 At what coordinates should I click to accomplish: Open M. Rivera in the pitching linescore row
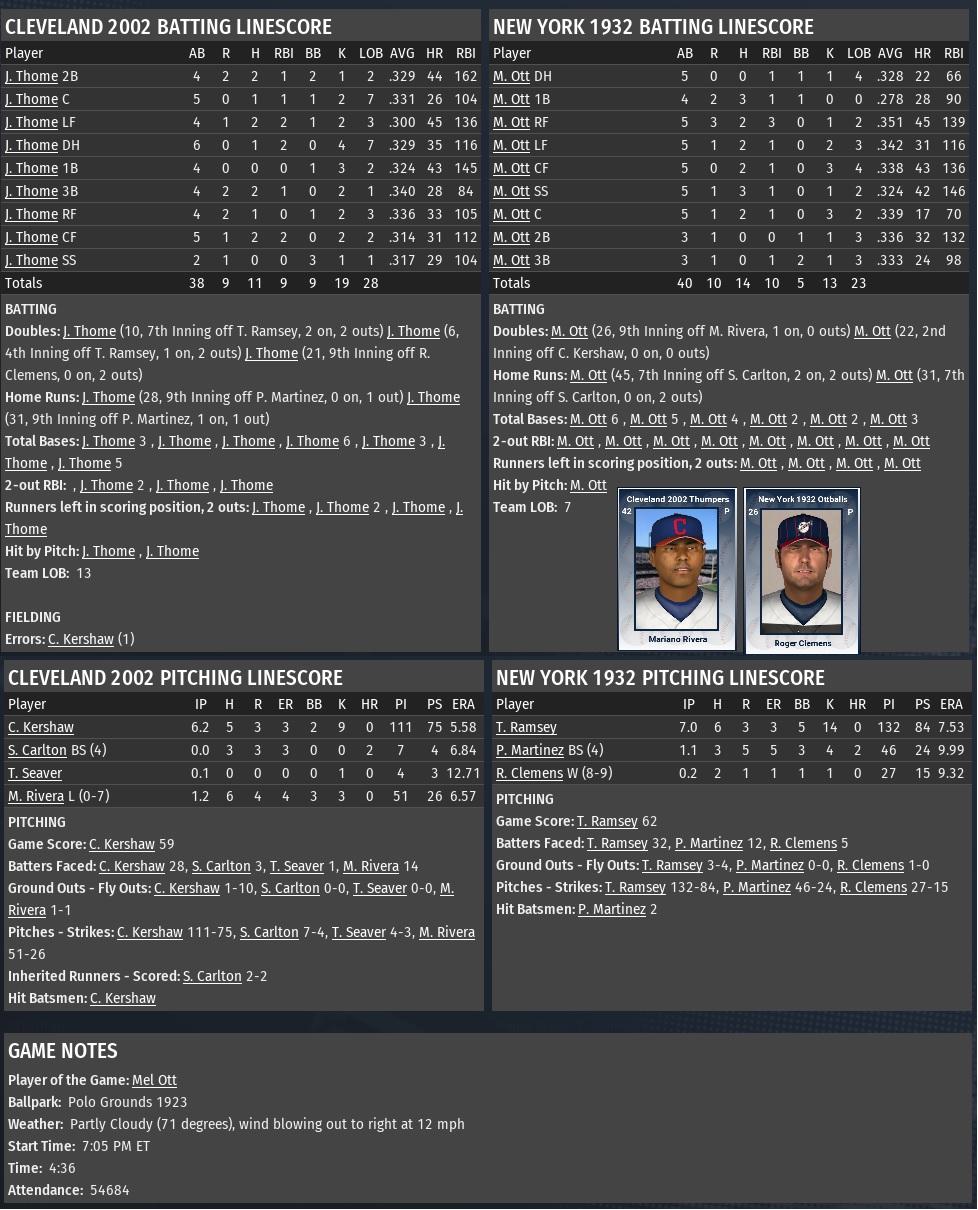(36, 796)
